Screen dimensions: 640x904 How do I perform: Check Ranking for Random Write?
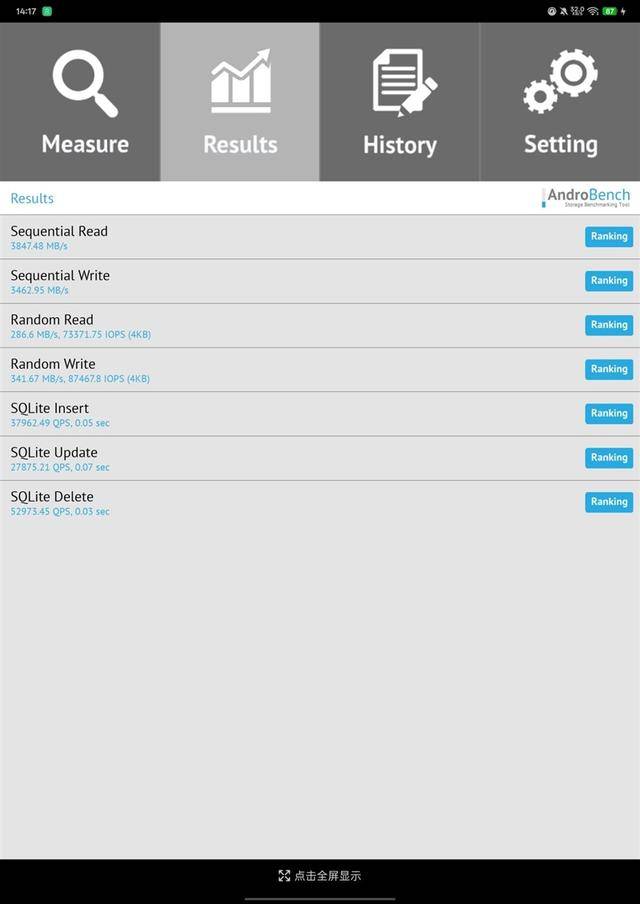coord(608,369)
